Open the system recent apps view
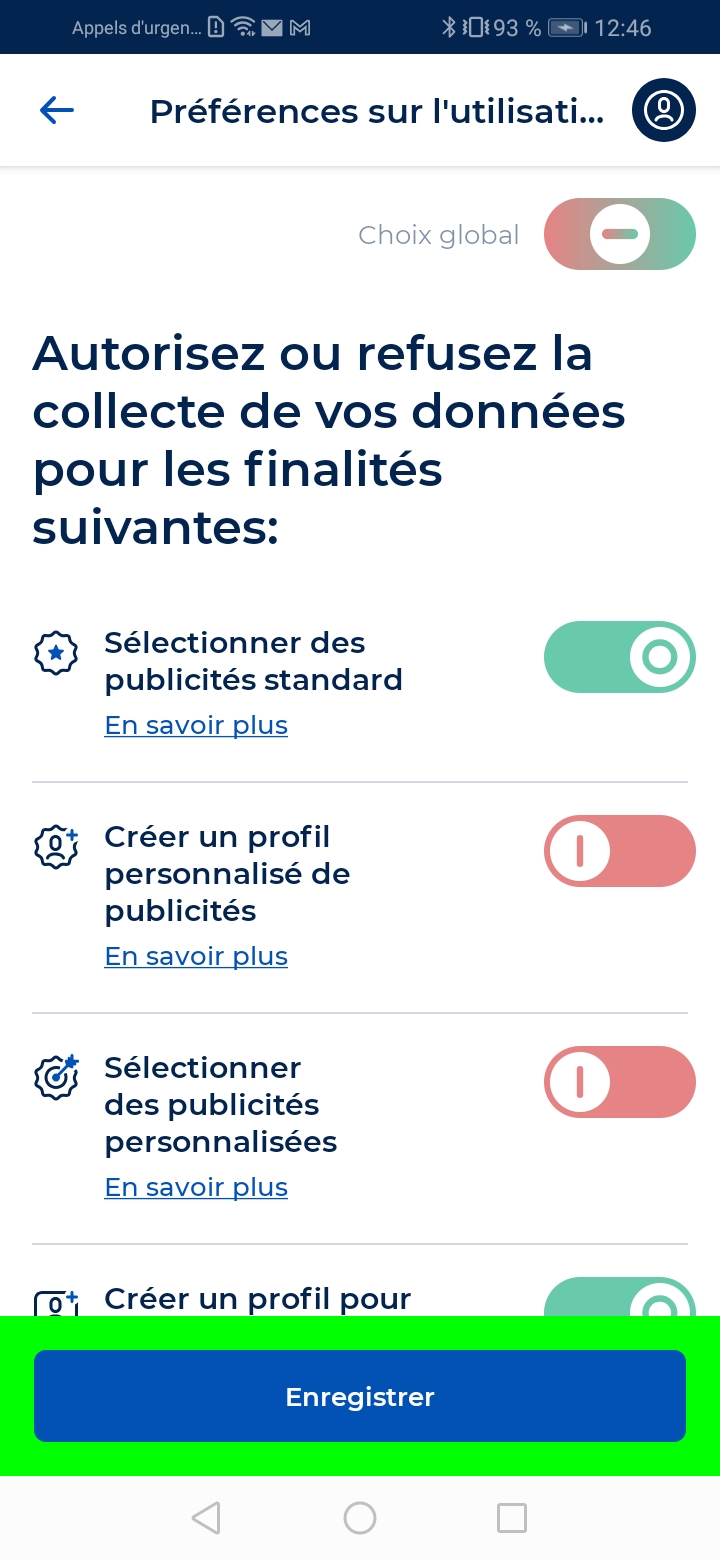 click(512, 1518)
